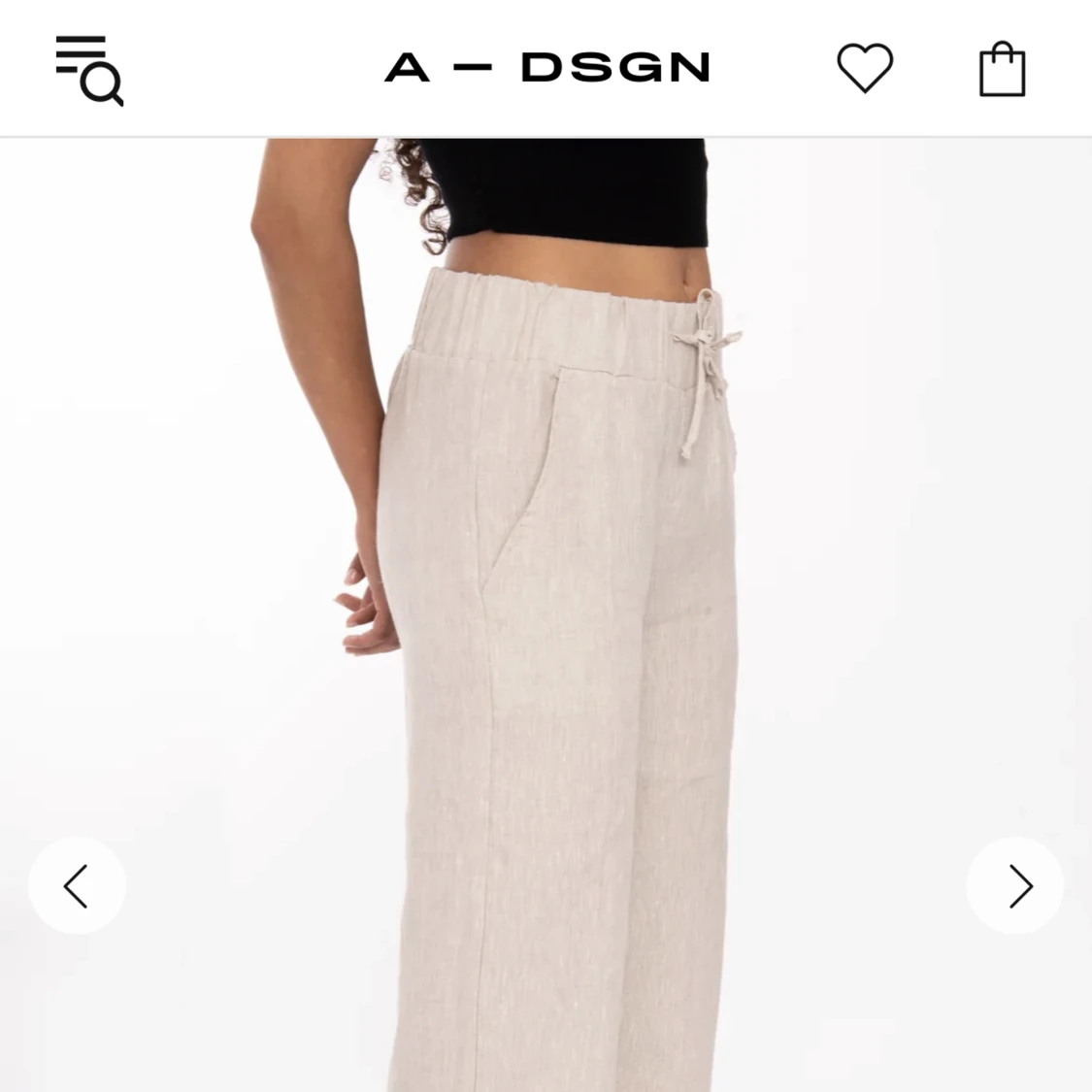The image size is (1092, 1092).
Task: Show the next product photo
Action: pos(1015,885)
